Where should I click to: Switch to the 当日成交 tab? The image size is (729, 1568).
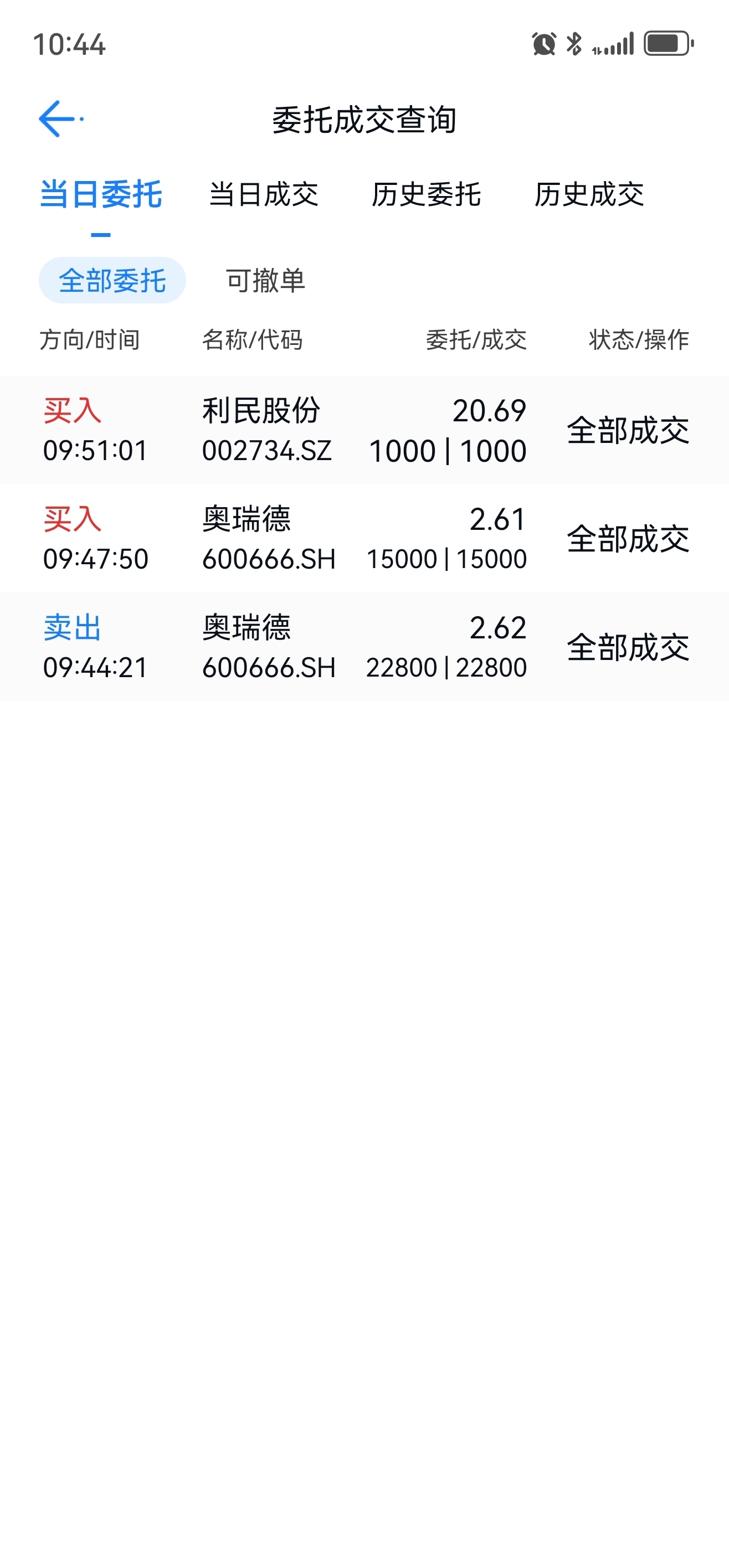point(264,195)
